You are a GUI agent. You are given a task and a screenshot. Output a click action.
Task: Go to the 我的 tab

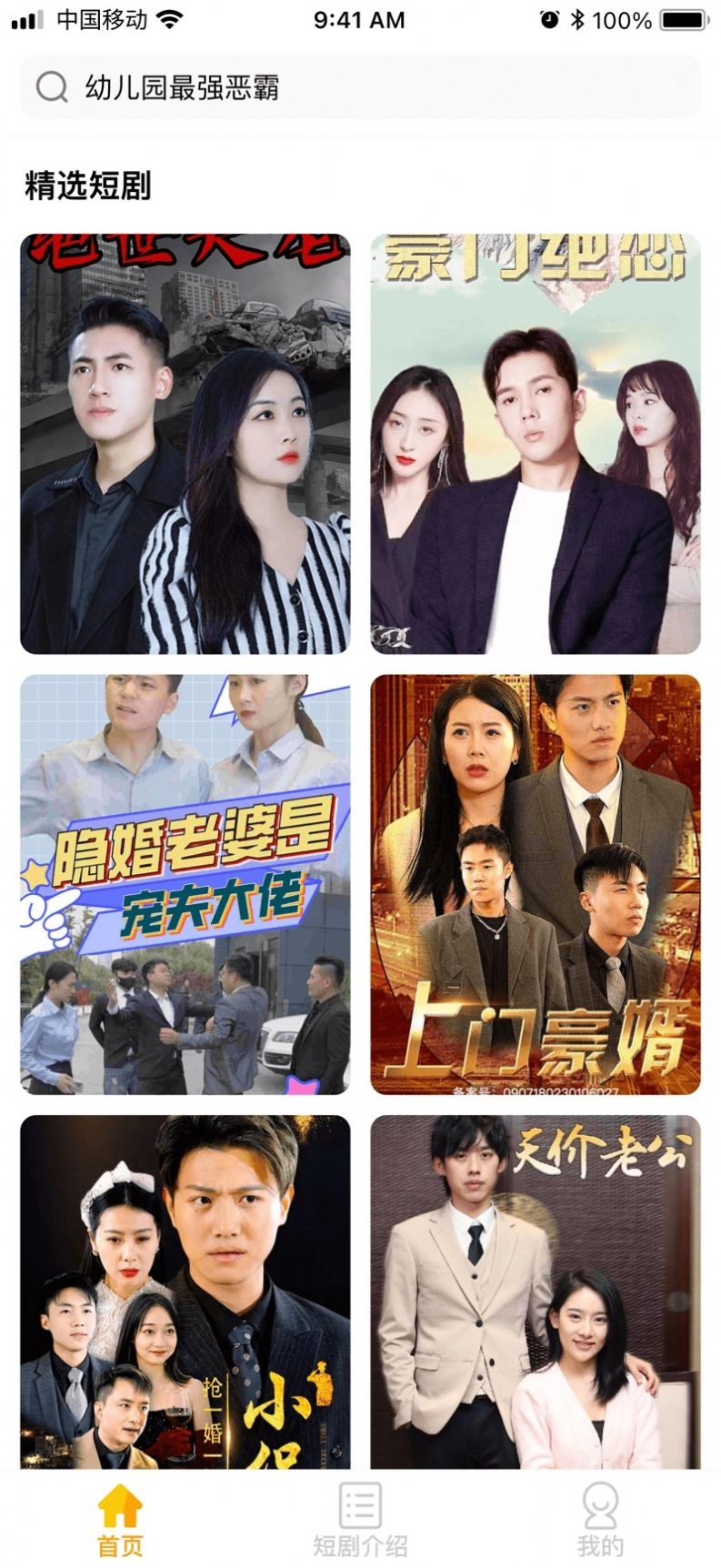click(600, 1520)
